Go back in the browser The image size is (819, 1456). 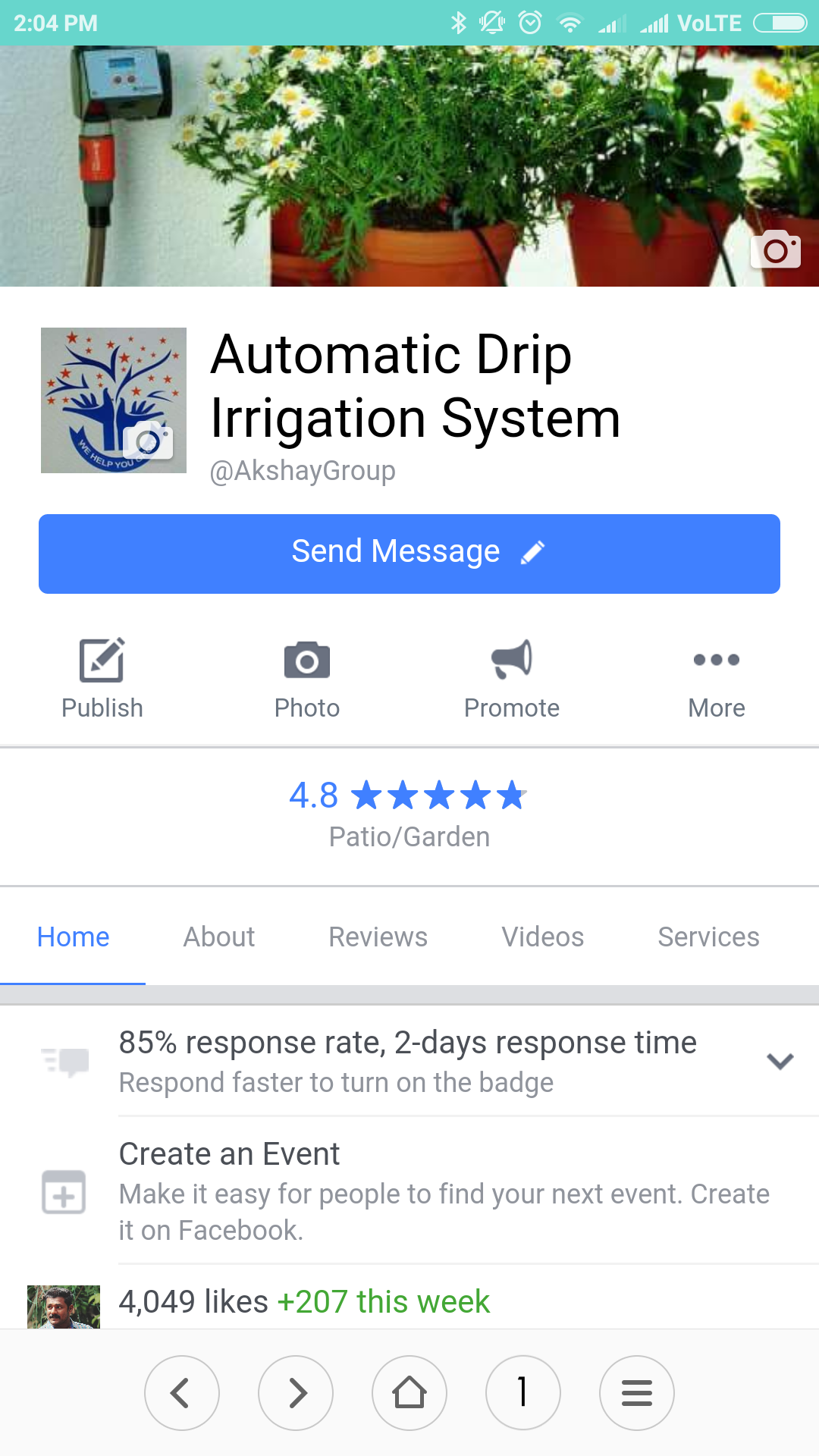pos(182,1393)
